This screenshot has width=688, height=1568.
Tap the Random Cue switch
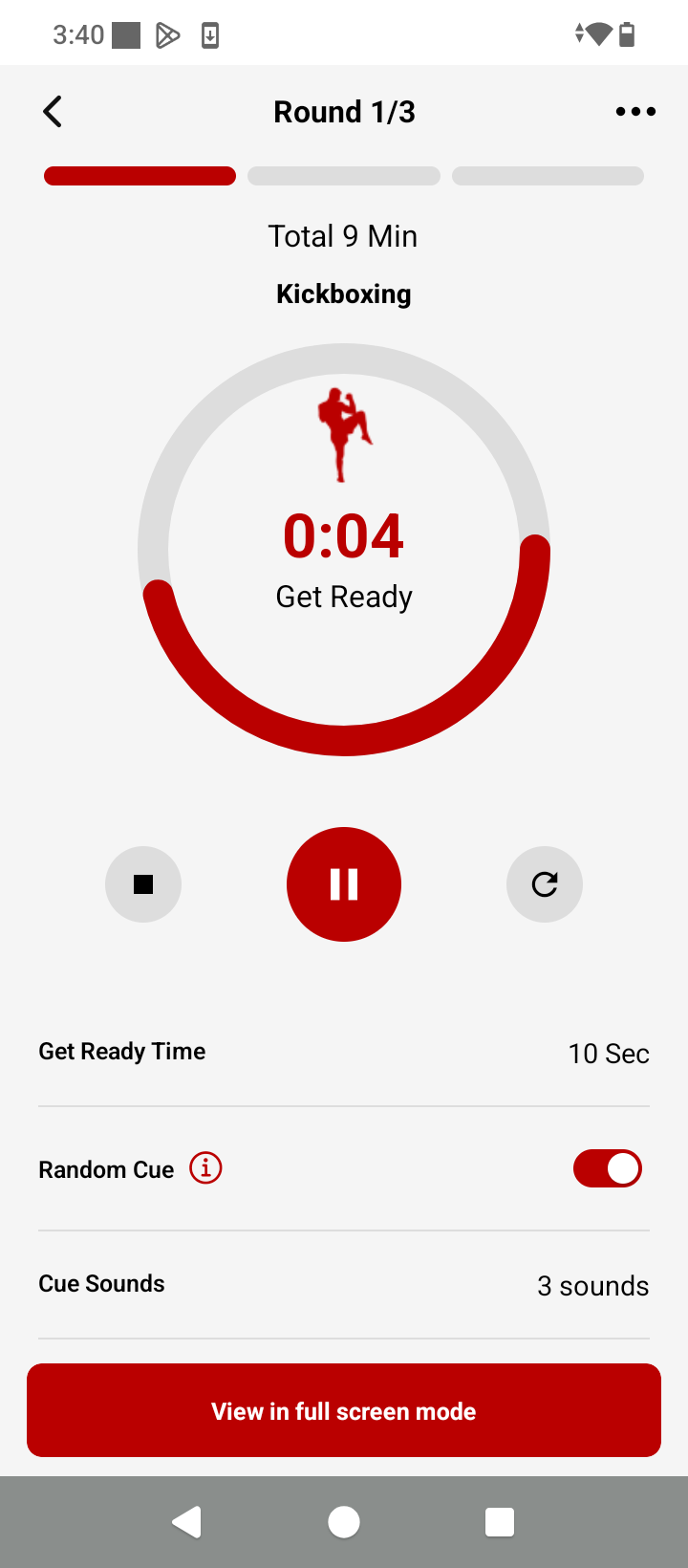(608, 1167)
